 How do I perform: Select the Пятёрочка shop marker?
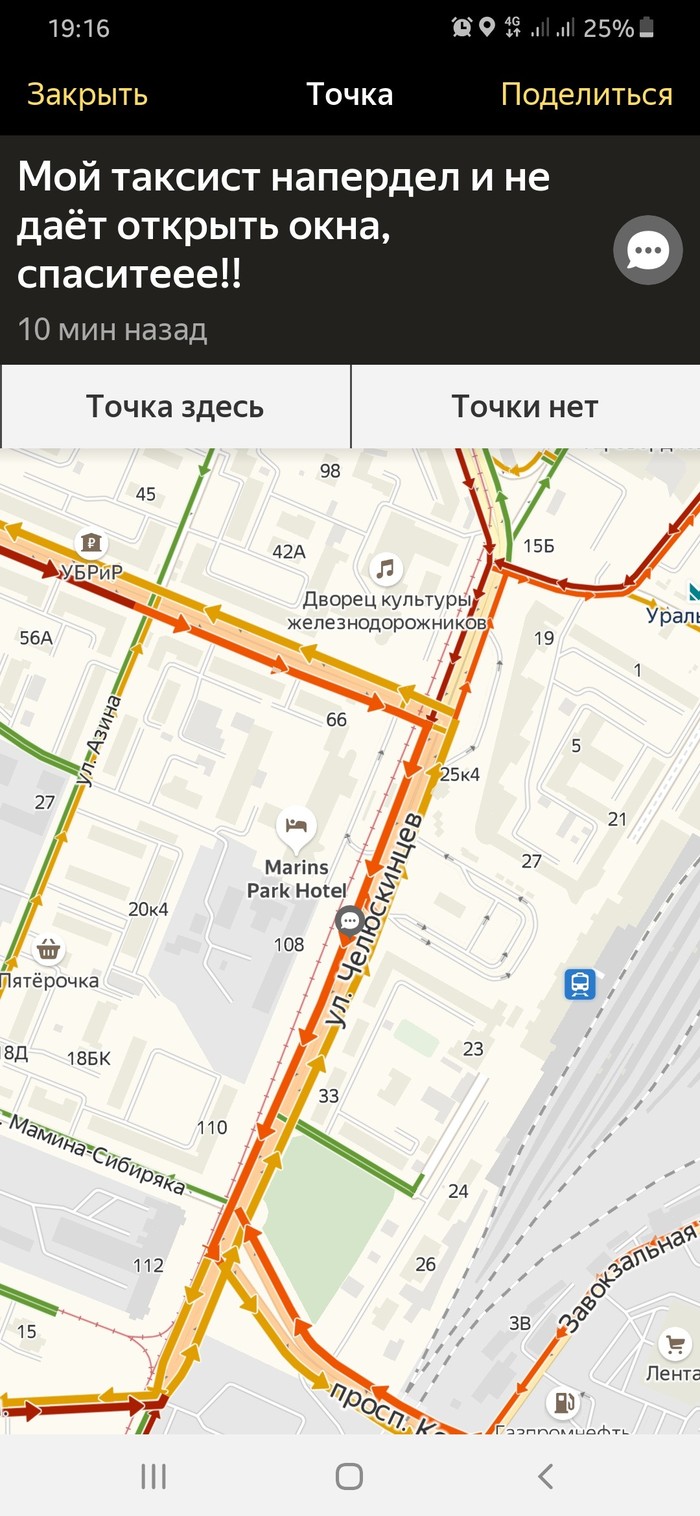tap(48, 949)
